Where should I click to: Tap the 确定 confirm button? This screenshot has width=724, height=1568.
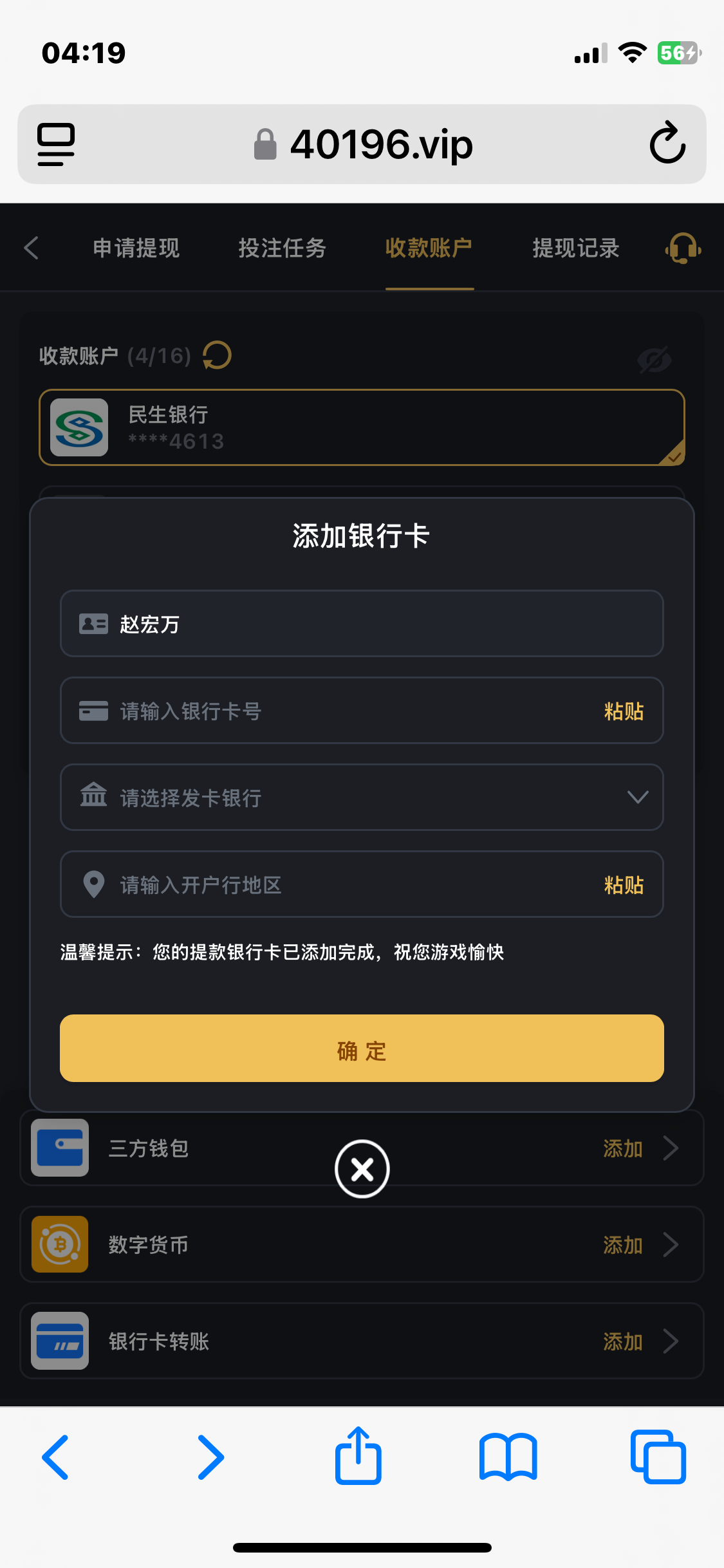click(362, 1048)
